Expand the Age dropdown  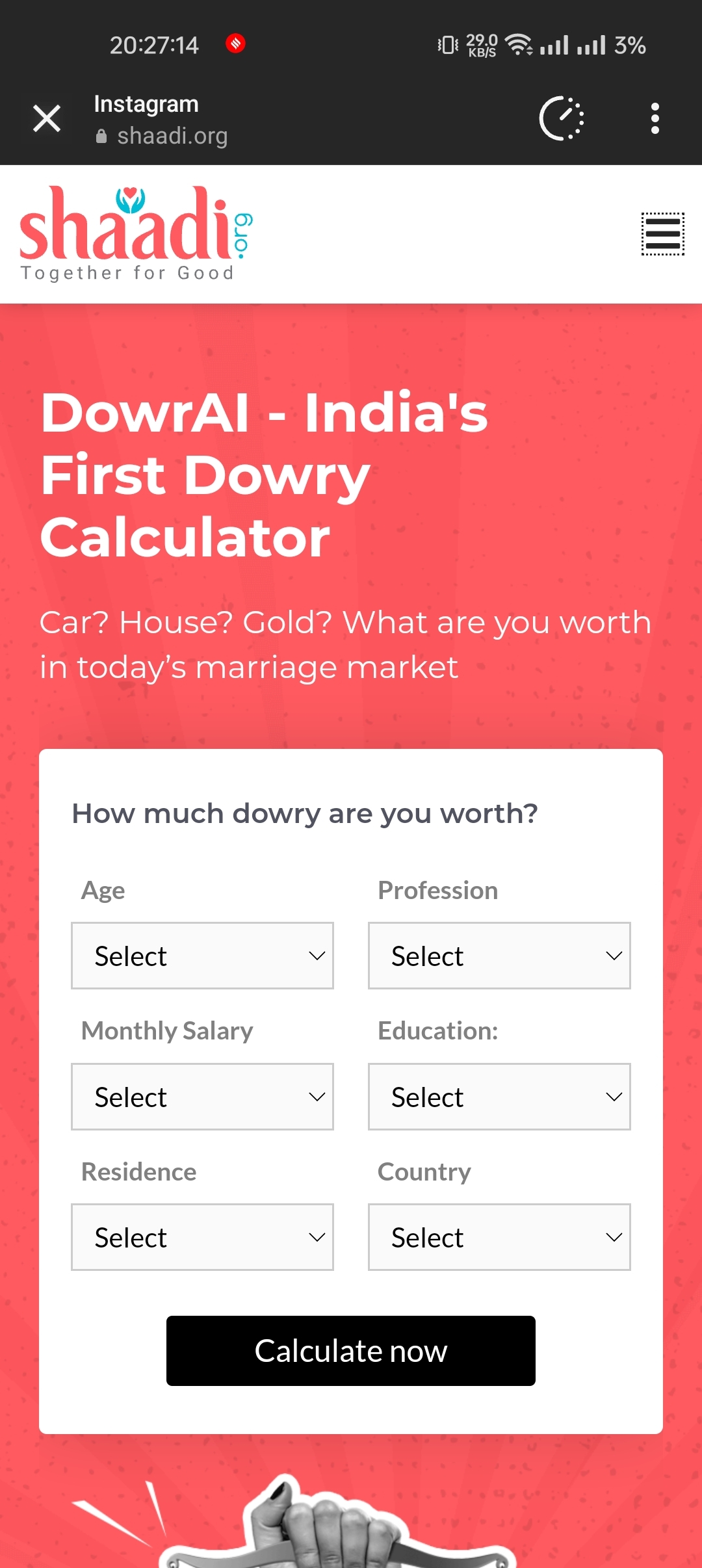(202, 956)
